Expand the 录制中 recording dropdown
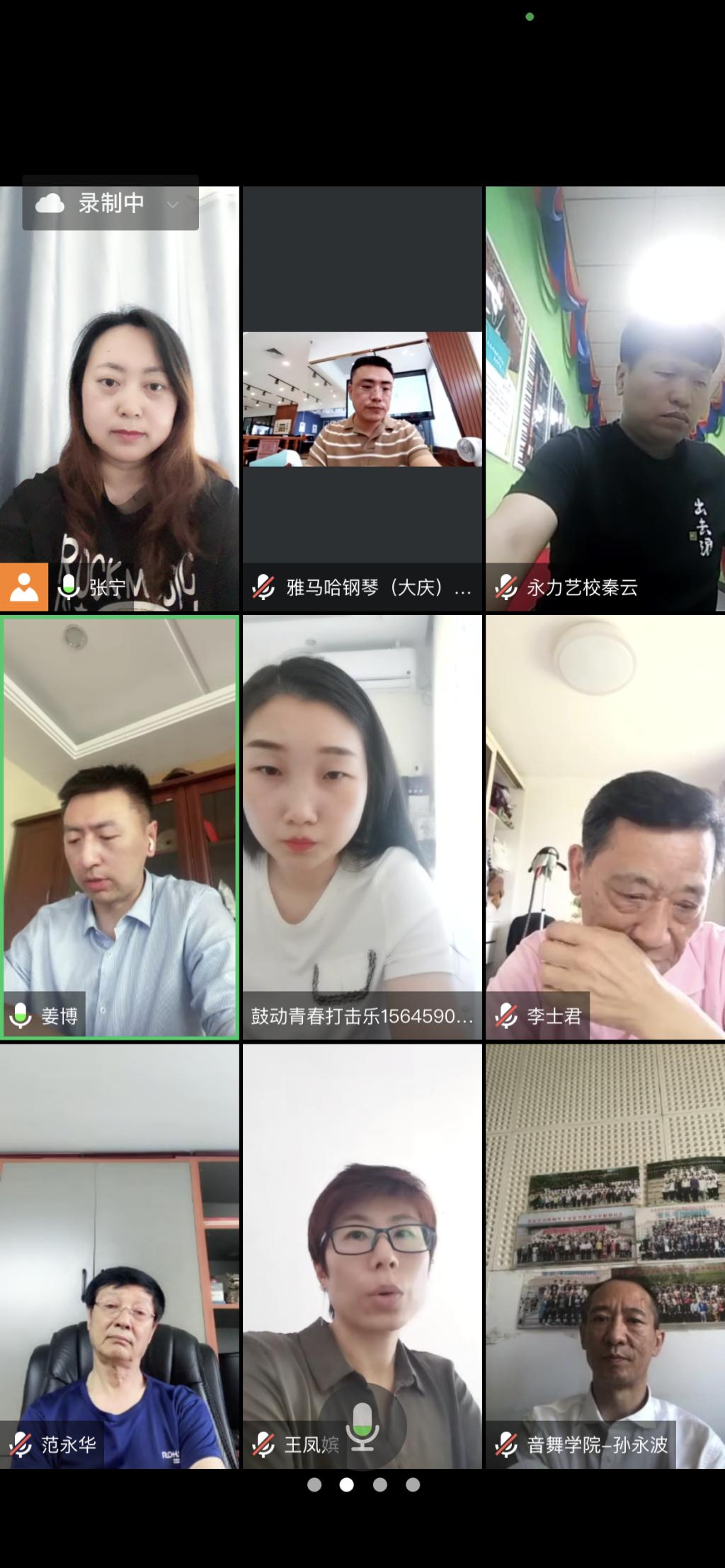The height and width of the screenshot is (1568, 725). [172, 204]
